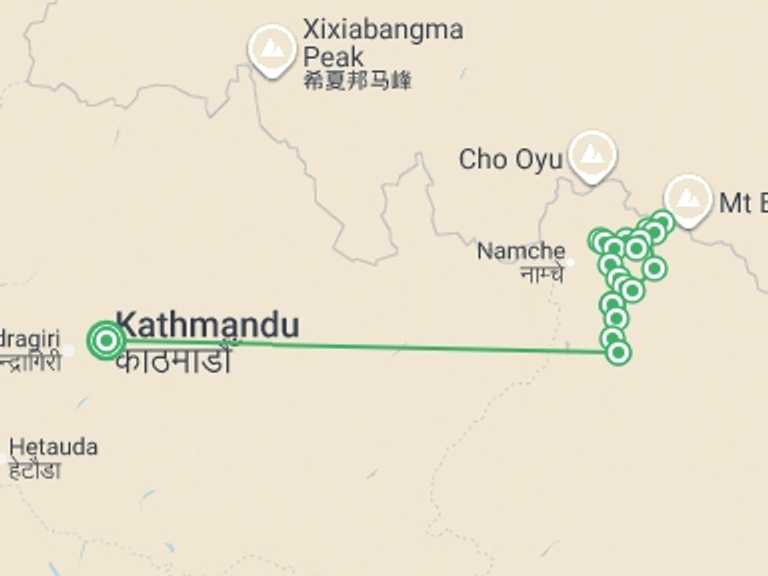Open the Cho Oyu mountain marker
The height and width of the screenshot is (576, 768).
point(592,155)
